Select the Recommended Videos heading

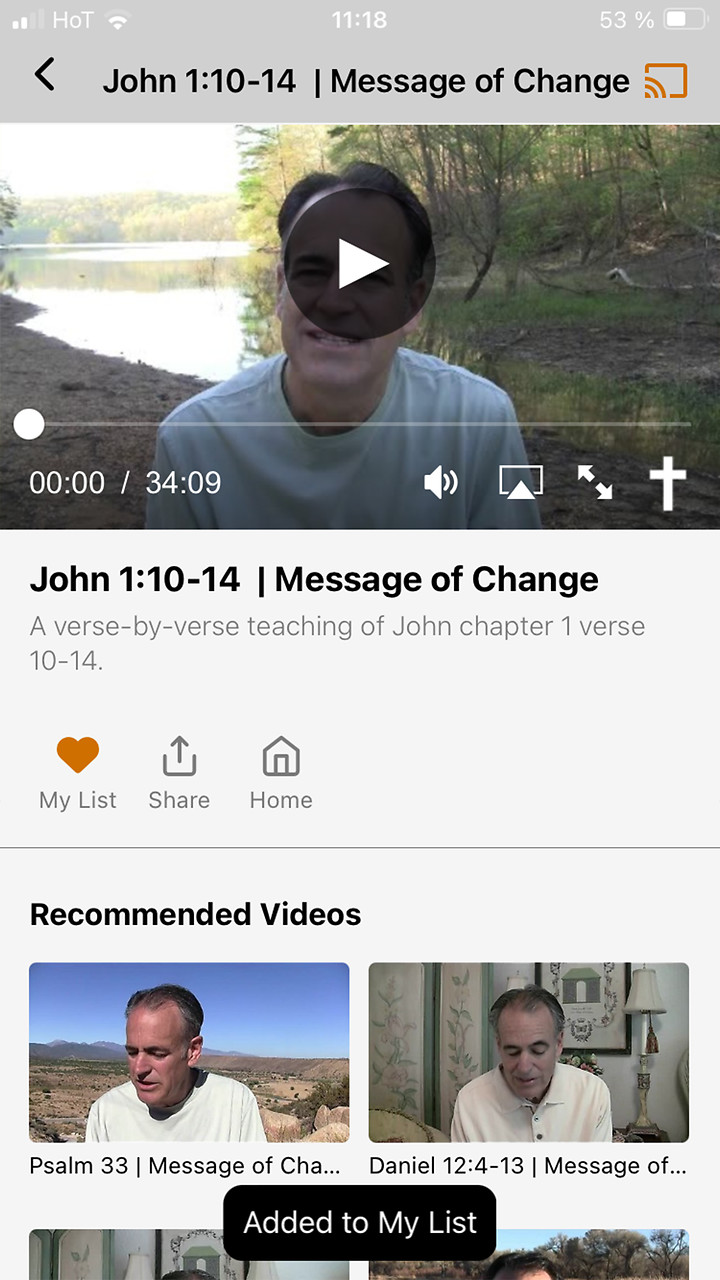[x=195, y=913]
